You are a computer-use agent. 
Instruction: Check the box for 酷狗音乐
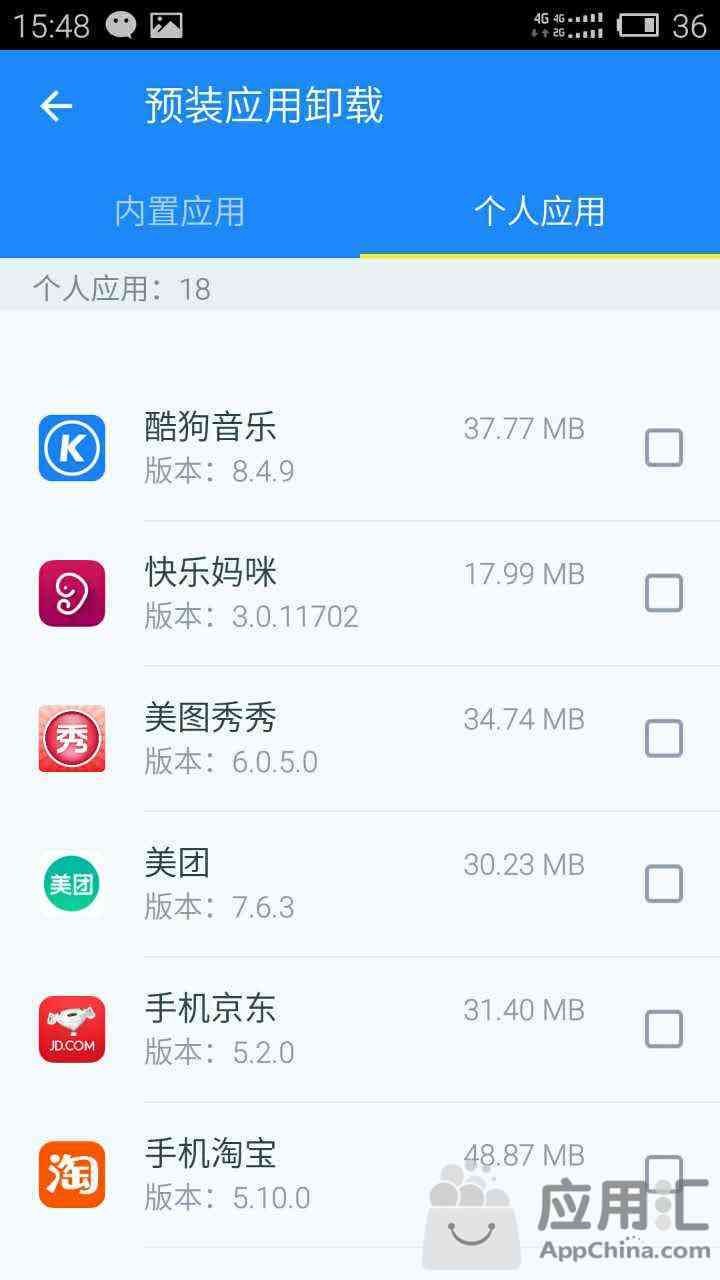[x=664, y=448]
